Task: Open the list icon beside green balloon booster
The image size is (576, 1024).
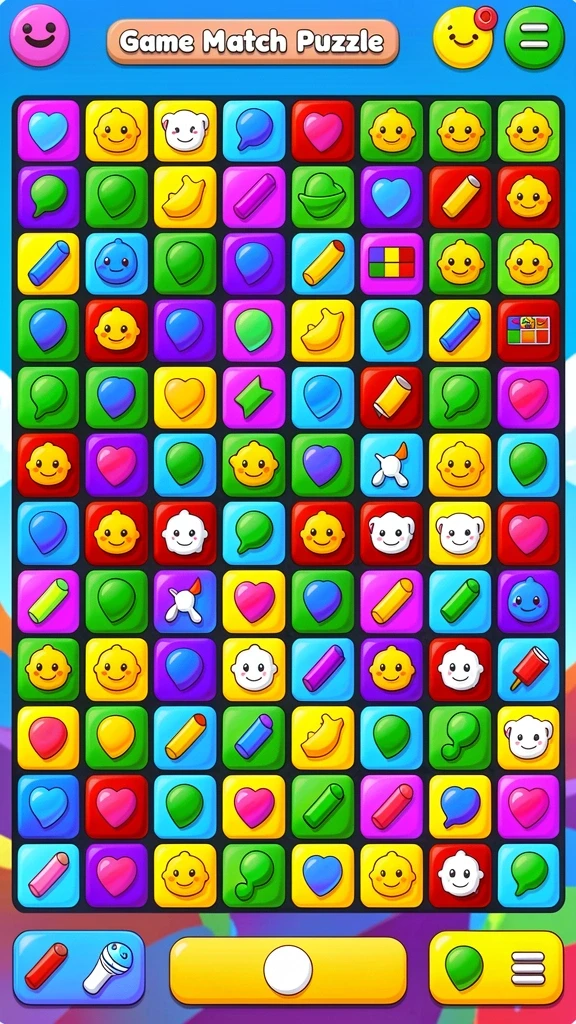Action: 528,968
